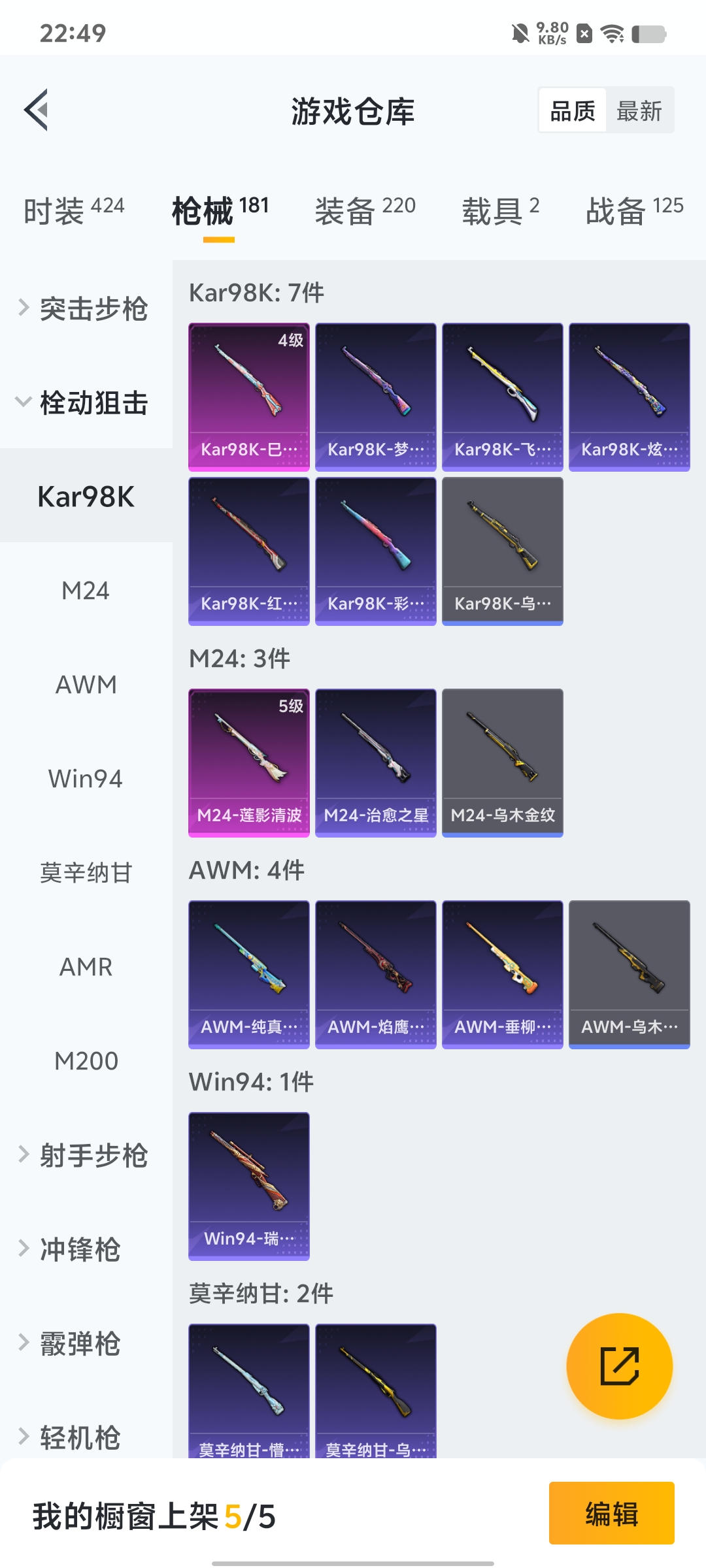The image size is (706, 1568).
Task: Select M24 in the side list
Action: tap(86, 591)
